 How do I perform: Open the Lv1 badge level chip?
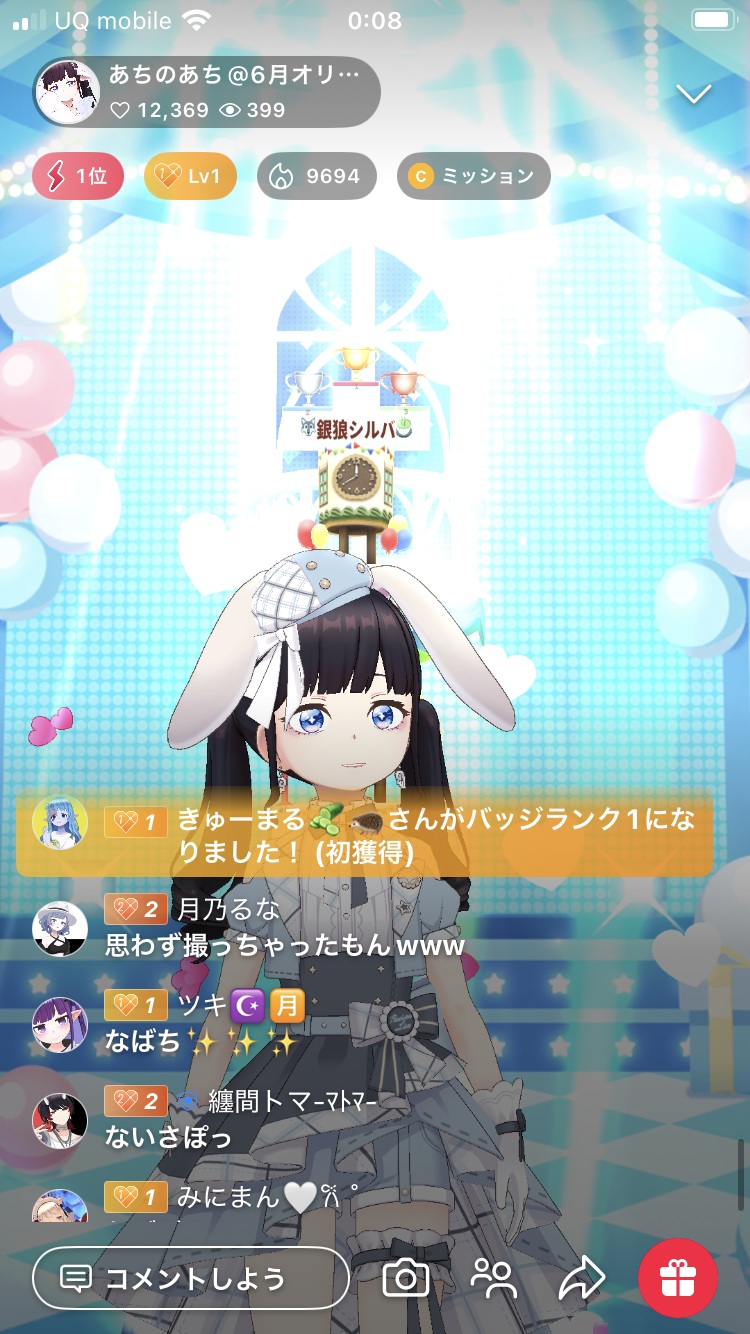190,177
